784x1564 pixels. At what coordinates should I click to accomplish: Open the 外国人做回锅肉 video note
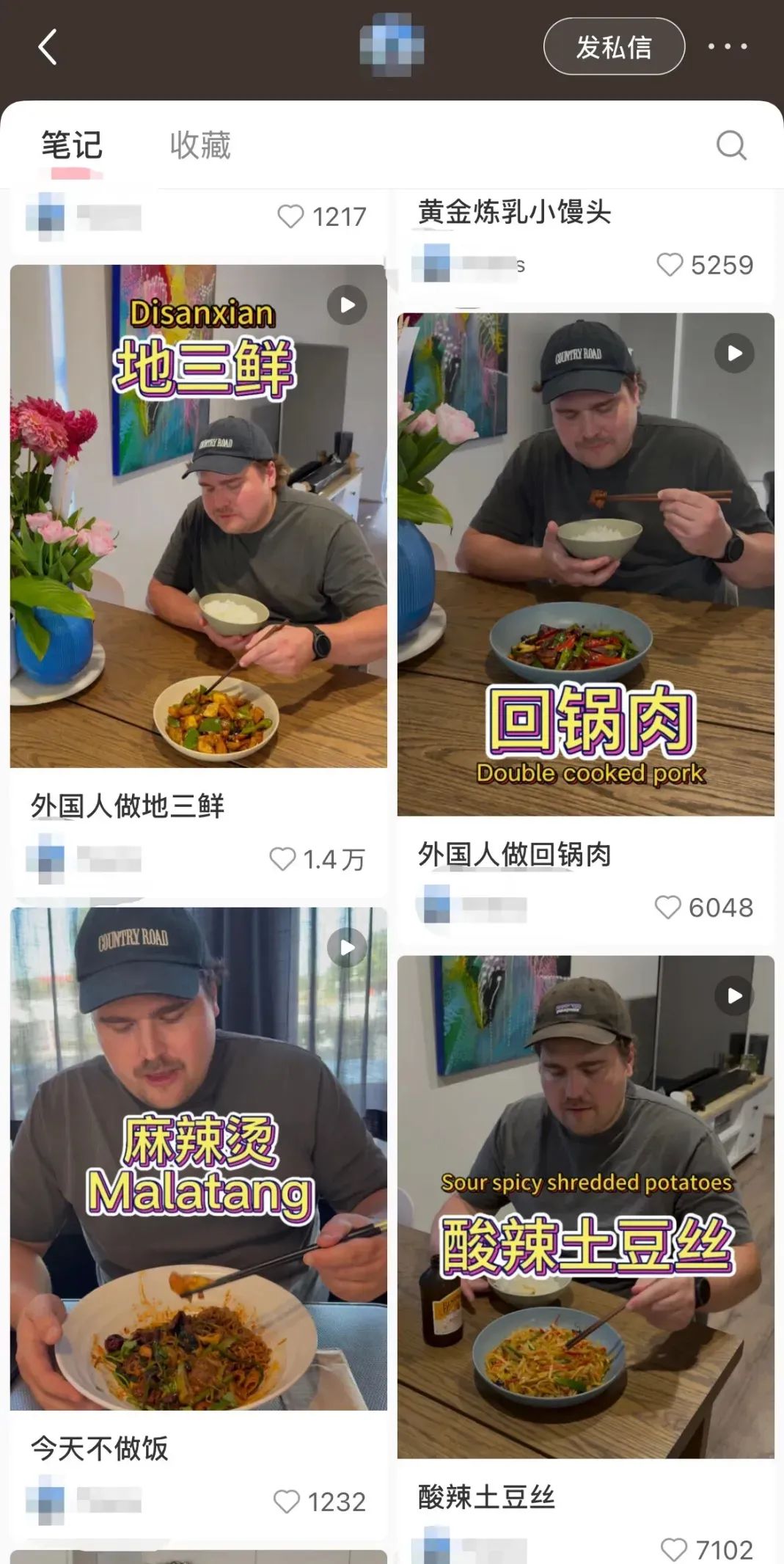pos(585,564)
